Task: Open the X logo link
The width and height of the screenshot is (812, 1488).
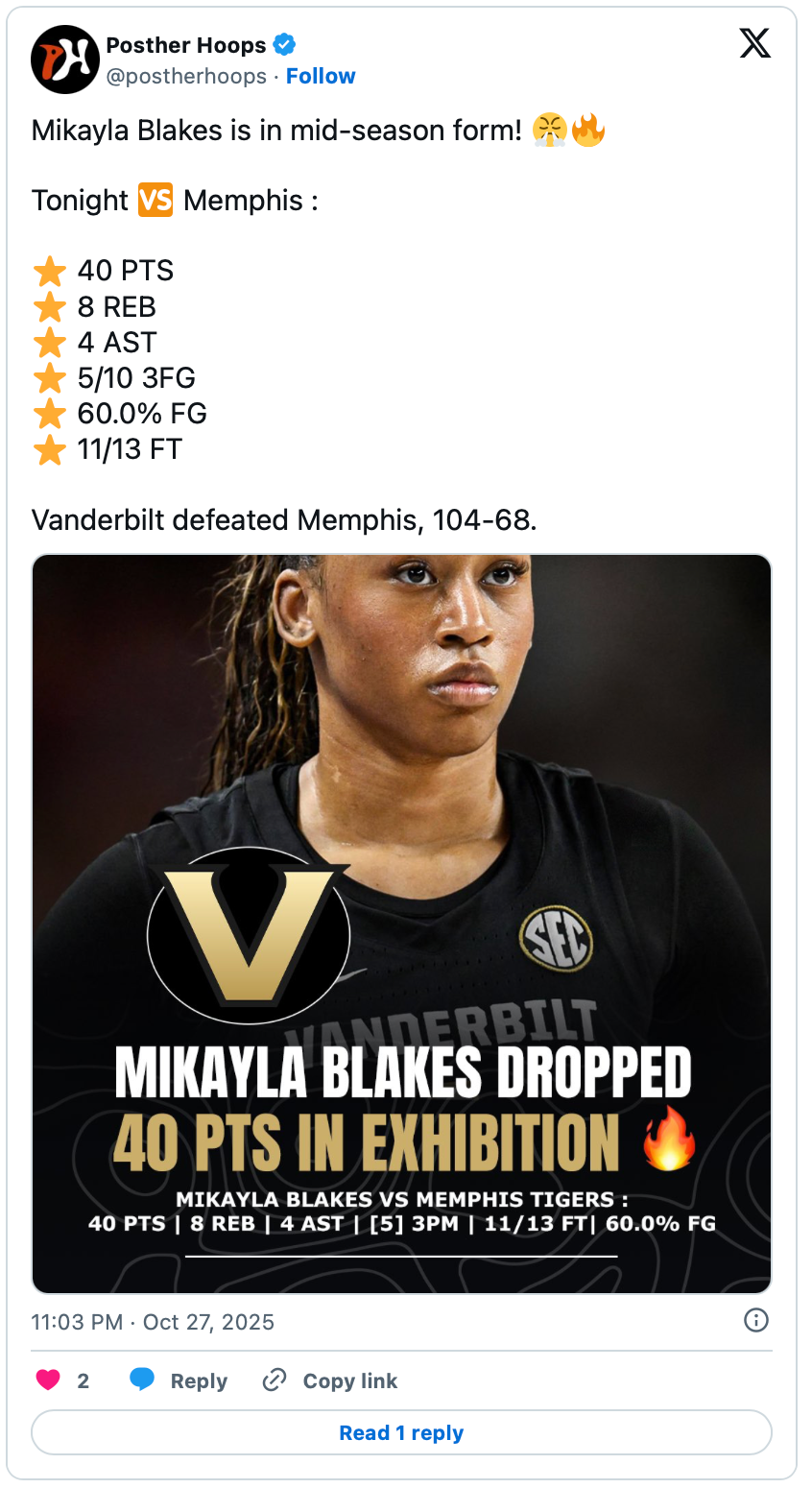Action: [754, 43]
